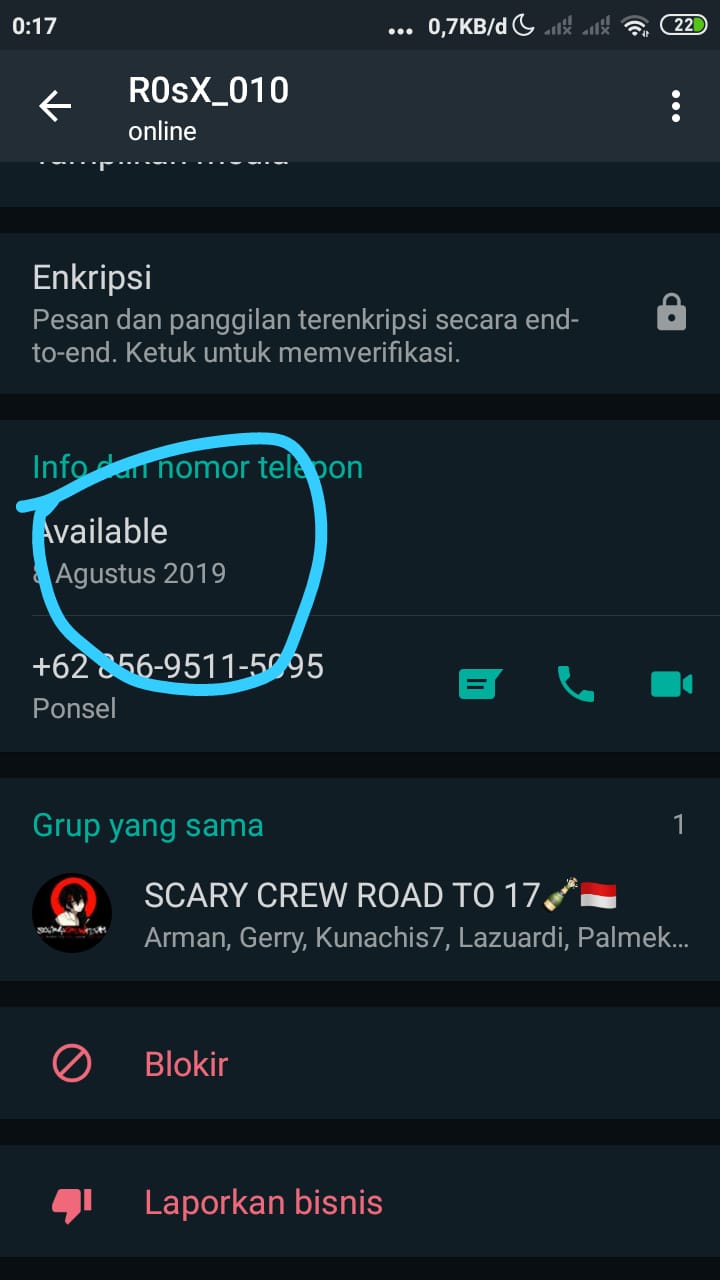Message the contact via the chat icon
This screenshot has height=1280, width=720.
click(480, 684)
